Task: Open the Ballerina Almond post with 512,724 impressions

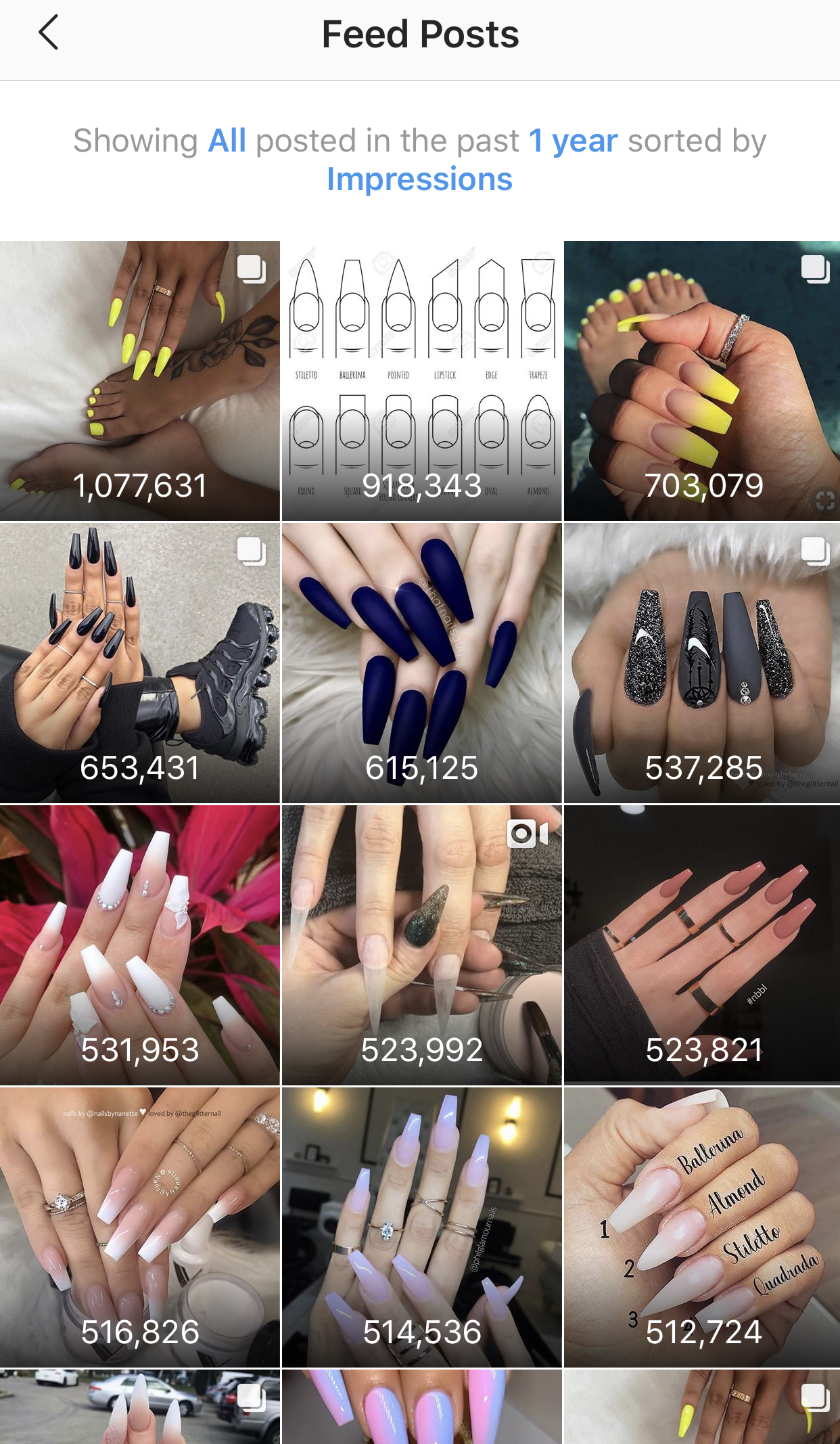Action: 702,1227
